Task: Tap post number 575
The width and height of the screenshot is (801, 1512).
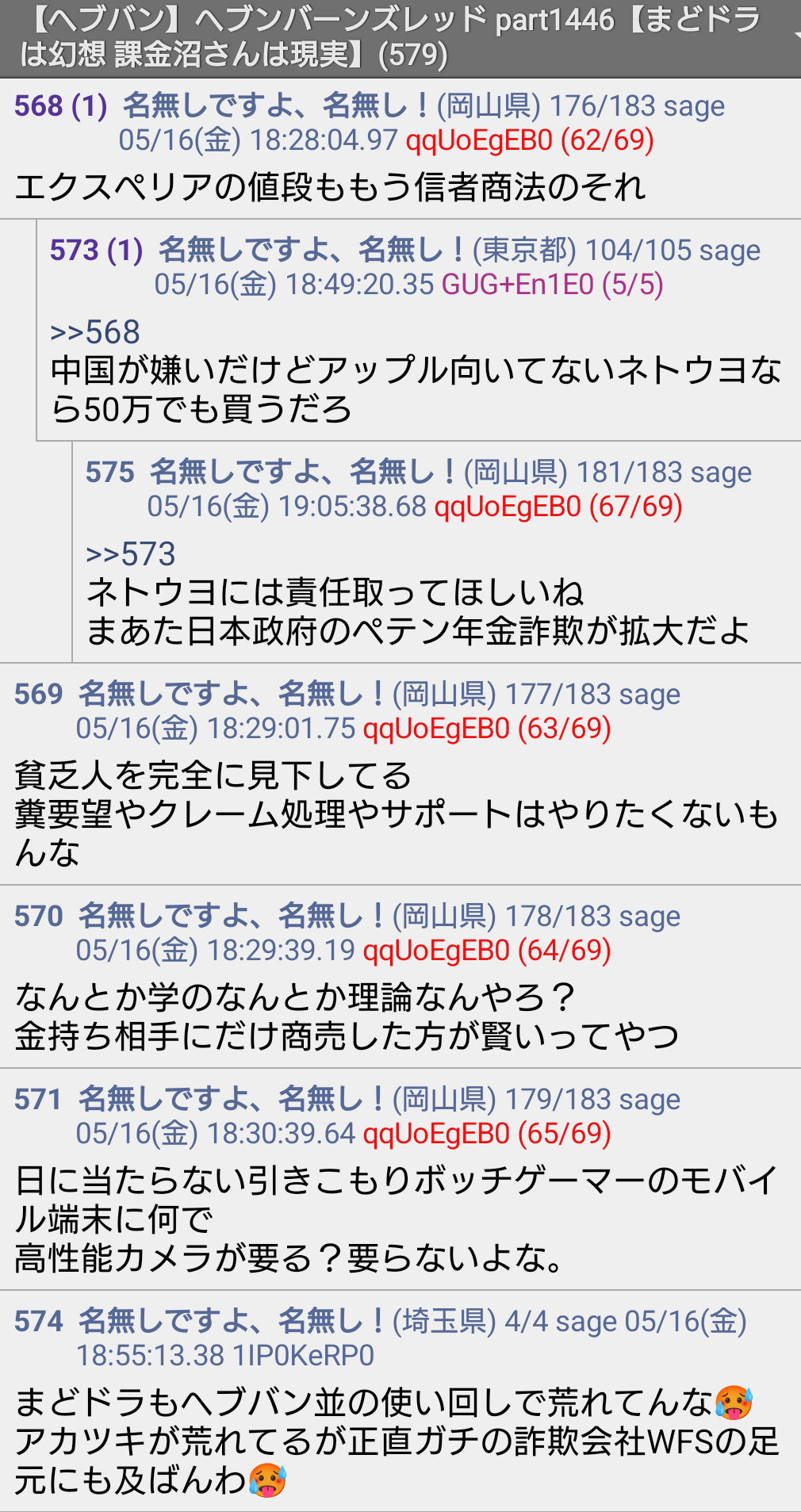Action: pyautogui.click(x=110, y=472)
